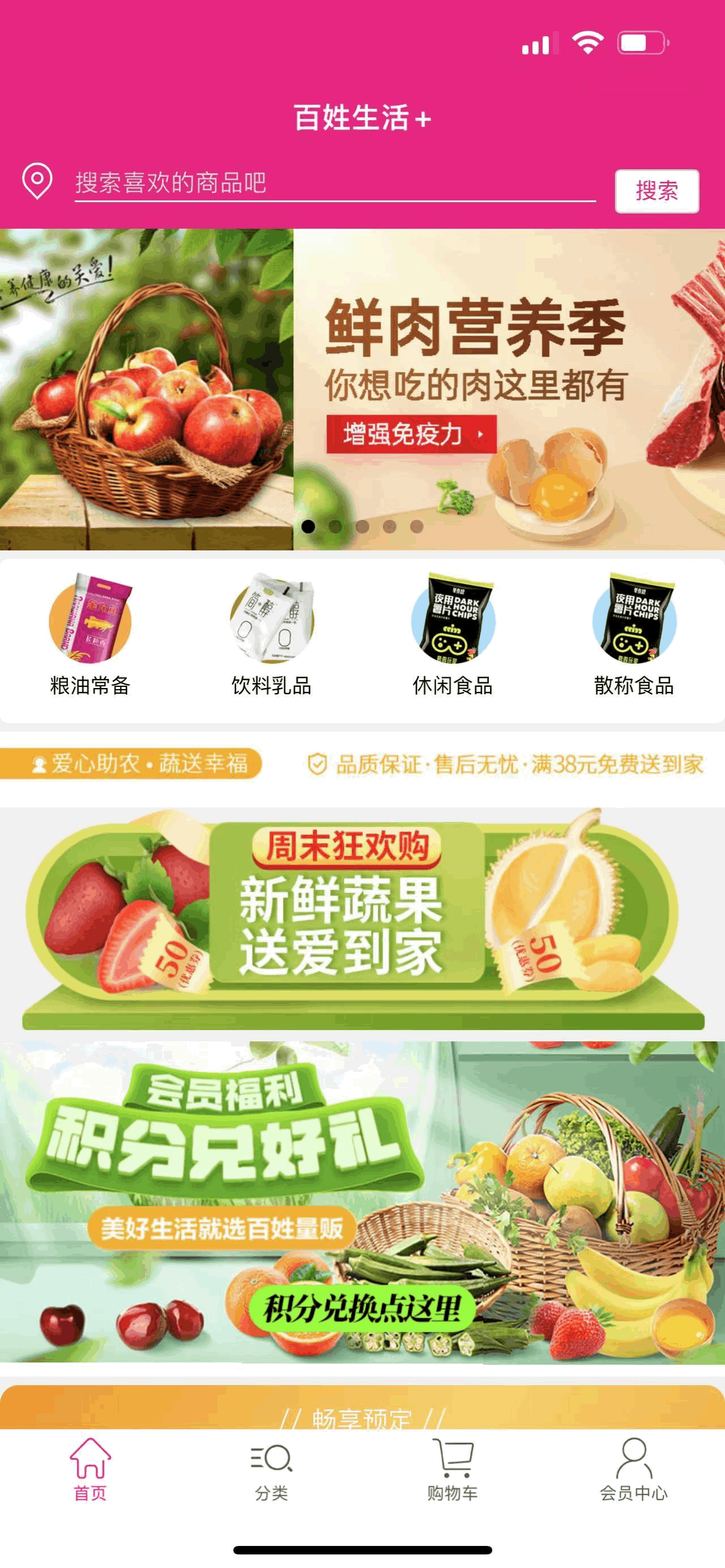Open the 会员福利 积分兑好礼 banner
725x1568 pixels.
pos(362,1202)
